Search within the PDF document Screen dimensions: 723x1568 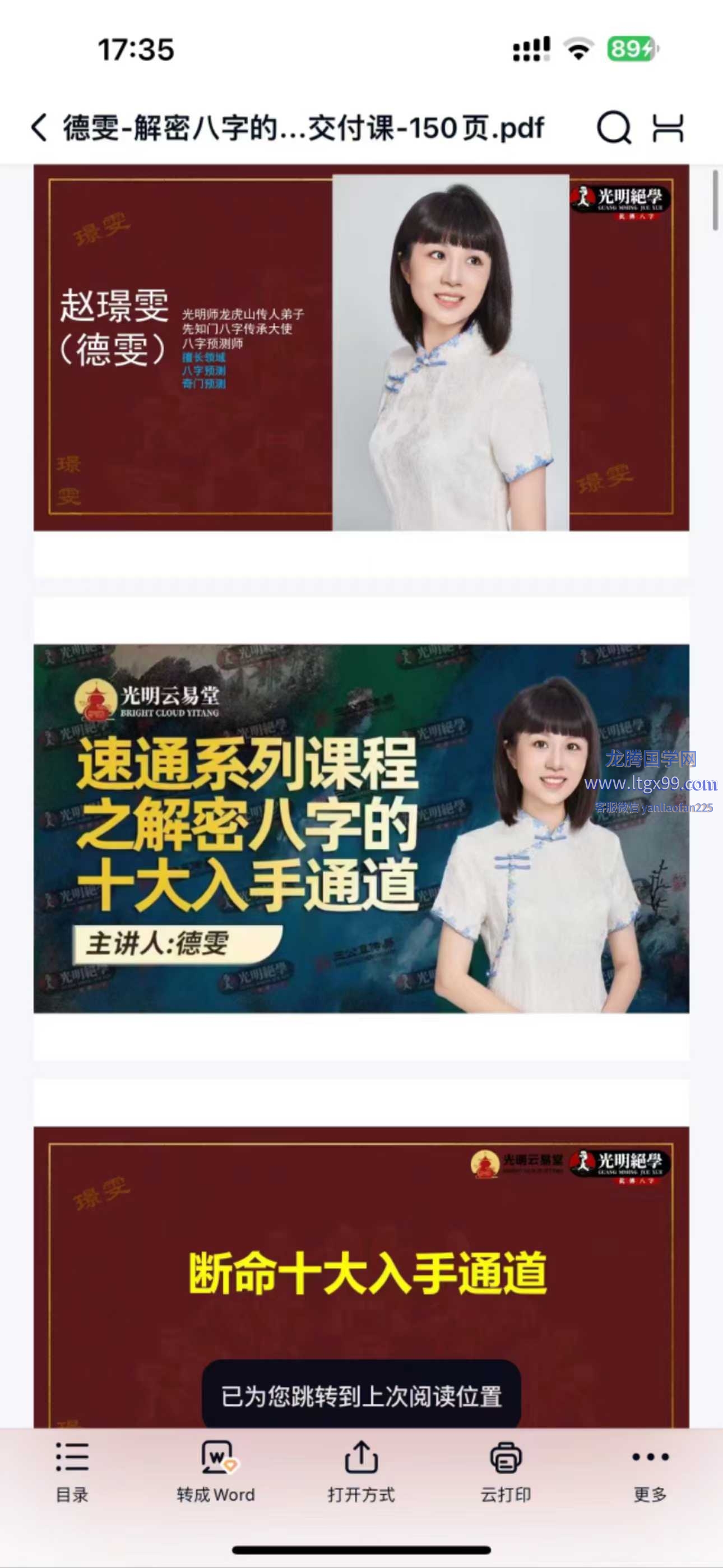pyautogui.click(x=613, y=128)
